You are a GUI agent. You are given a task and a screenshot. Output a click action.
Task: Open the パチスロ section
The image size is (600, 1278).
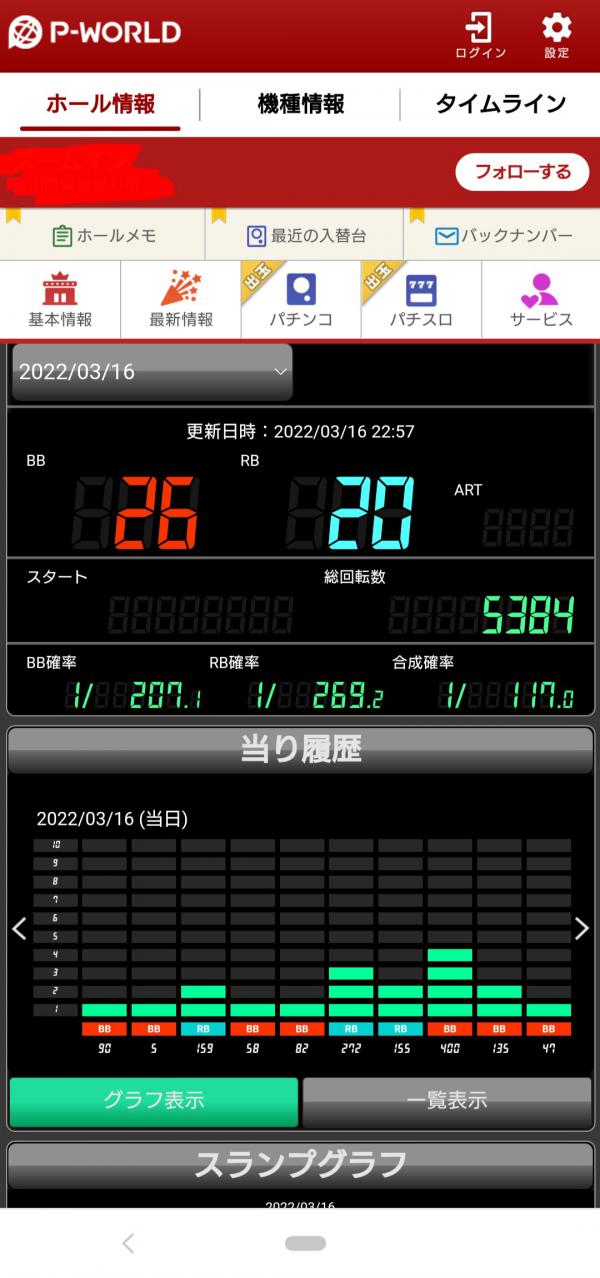click(421, 300)
